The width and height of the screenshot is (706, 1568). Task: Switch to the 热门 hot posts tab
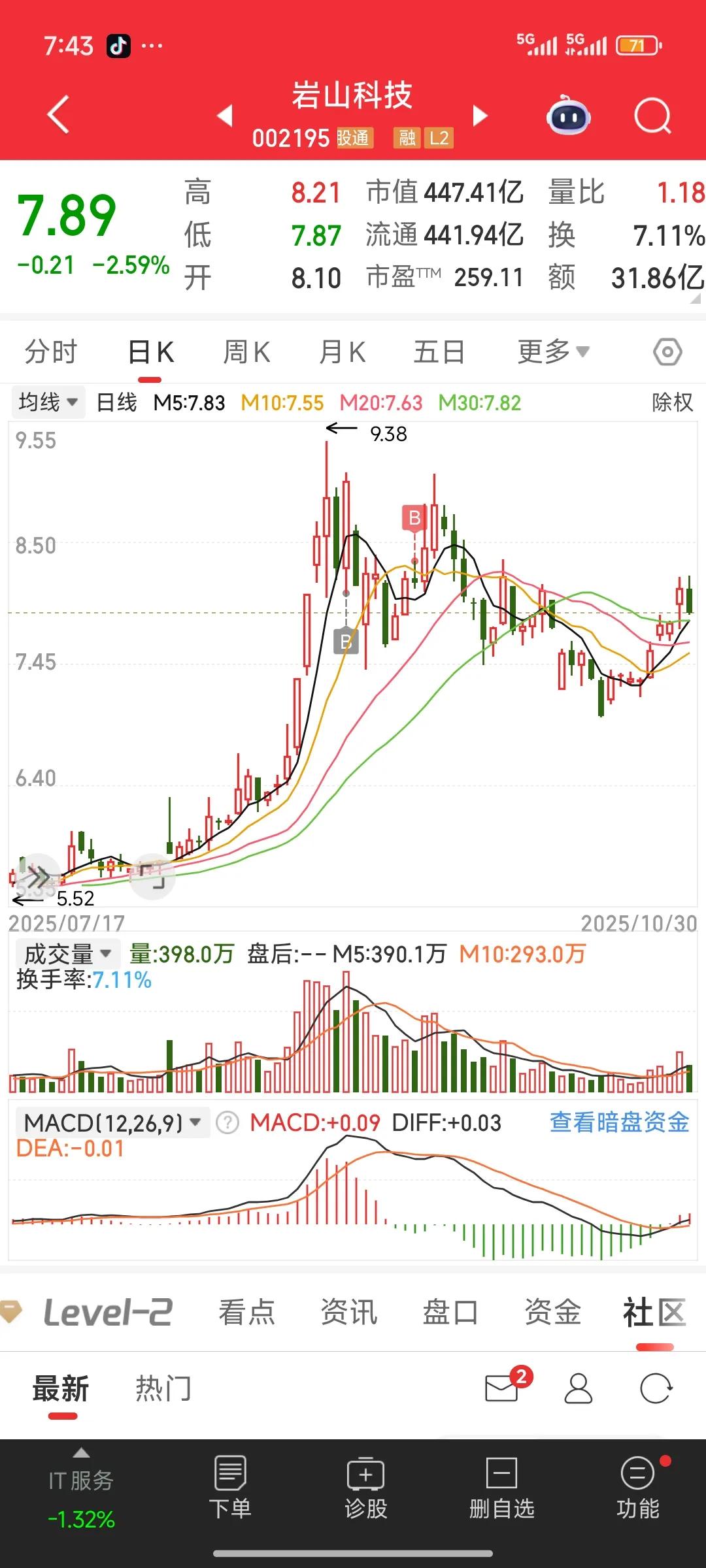click(x=163, y=1388)
